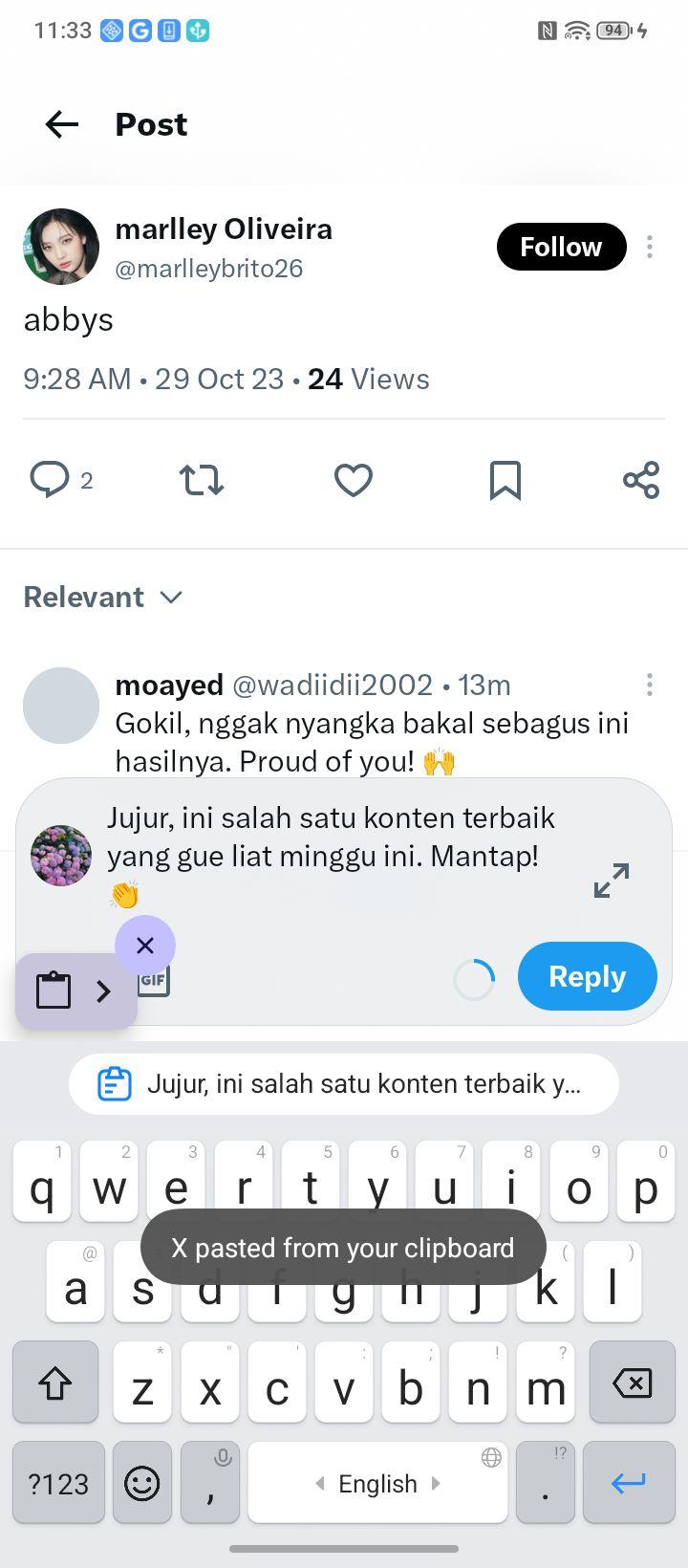Open the floating clipboard panel
Screen dimensions: 688x1568
pyautogui.click(x=76, y=991)
